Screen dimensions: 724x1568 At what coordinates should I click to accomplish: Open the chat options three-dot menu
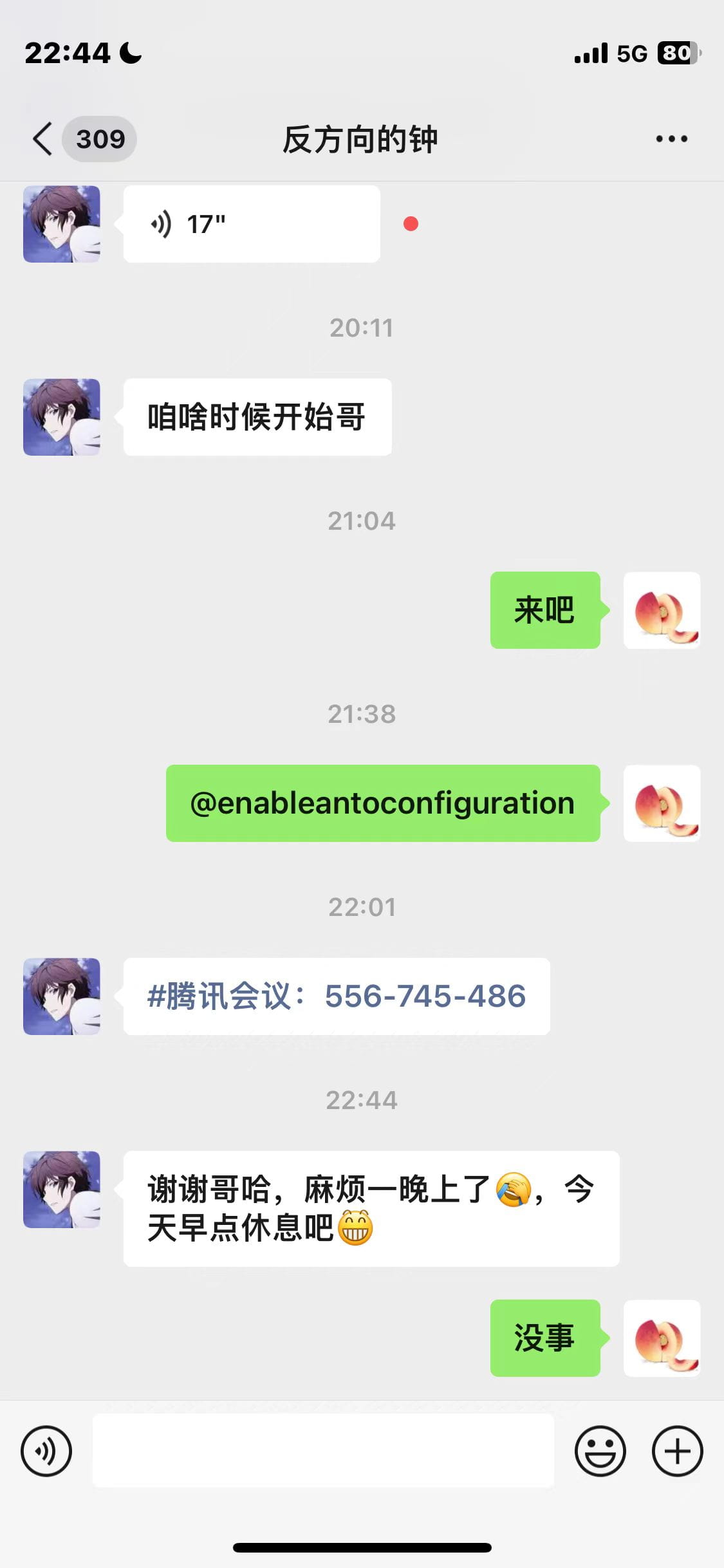[671, 139]
